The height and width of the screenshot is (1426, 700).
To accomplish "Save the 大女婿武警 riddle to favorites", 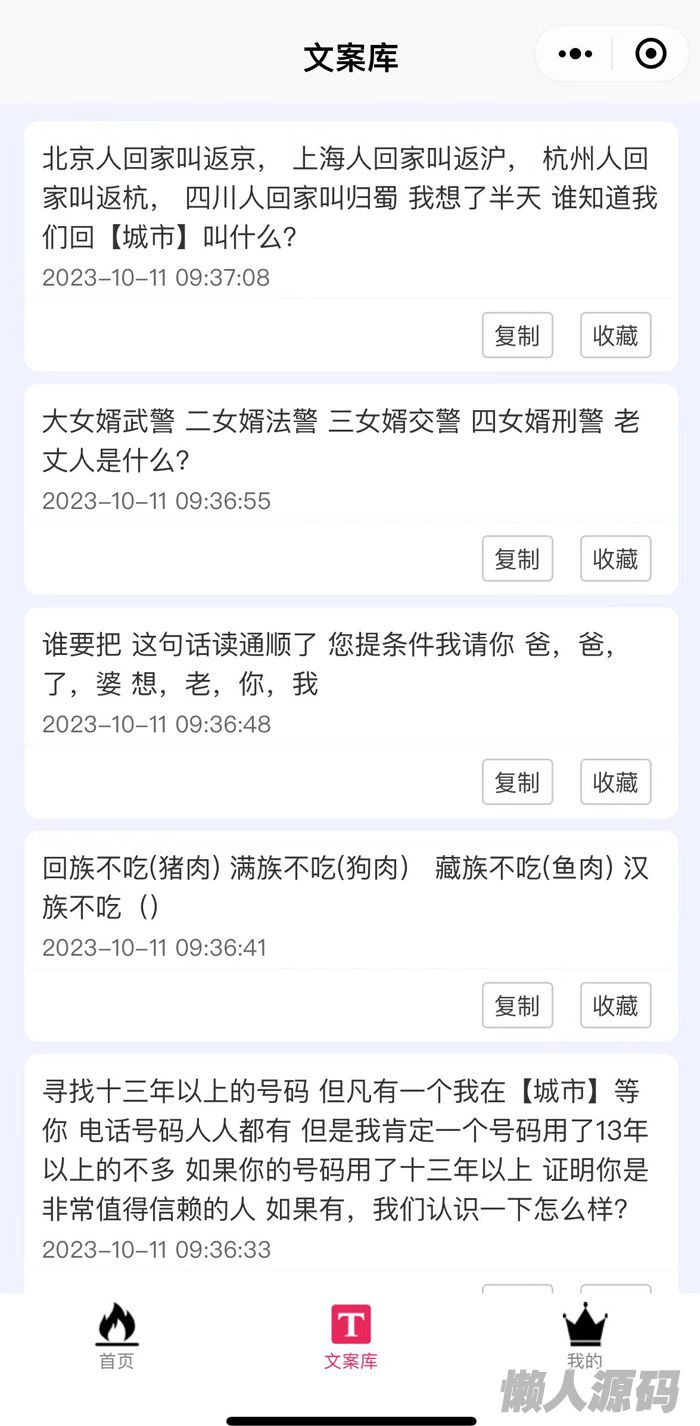I will (x=615, y=559).
